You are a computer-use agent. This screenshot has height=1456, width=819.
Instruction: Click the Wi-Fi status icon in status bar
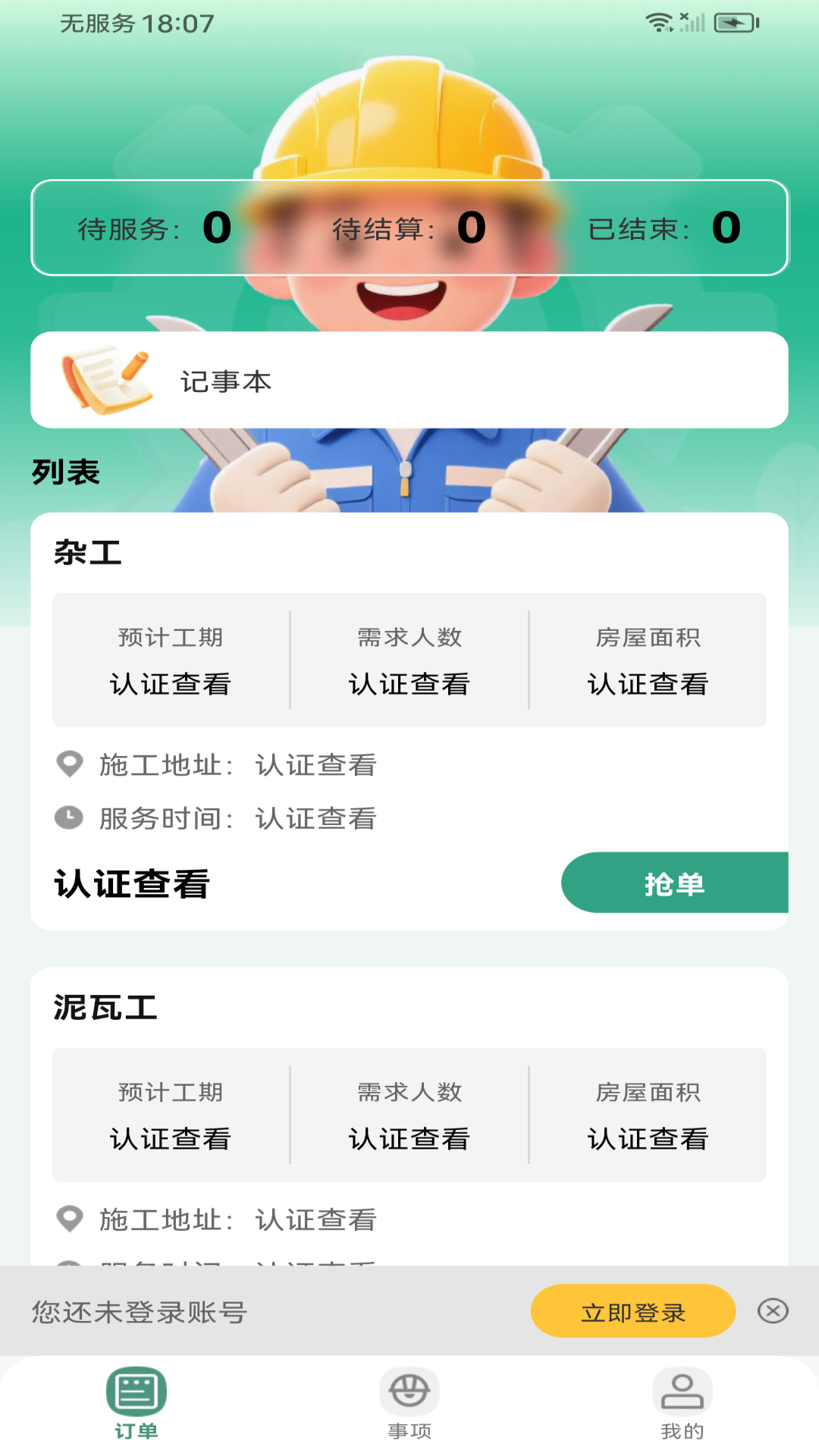[x=658, y=23]
